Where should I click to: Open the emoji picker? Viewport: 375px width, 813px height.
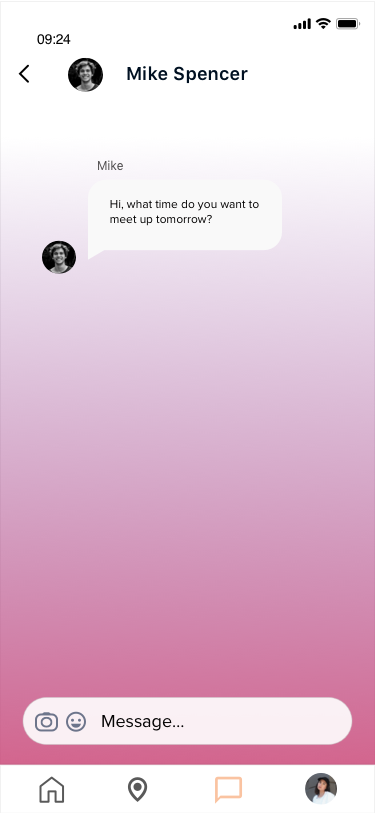76,721
